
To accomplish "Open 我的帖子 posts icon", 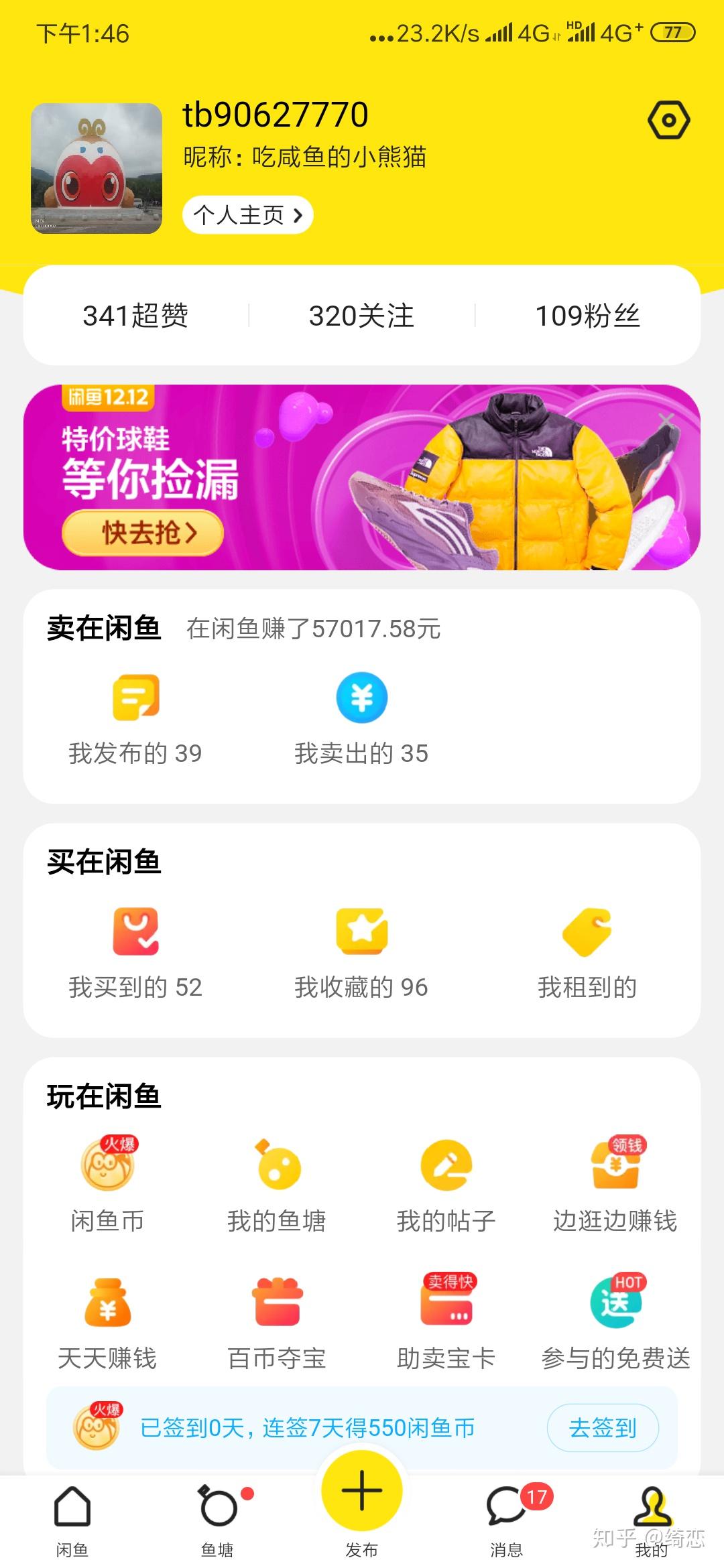I will coord(445,1167).
